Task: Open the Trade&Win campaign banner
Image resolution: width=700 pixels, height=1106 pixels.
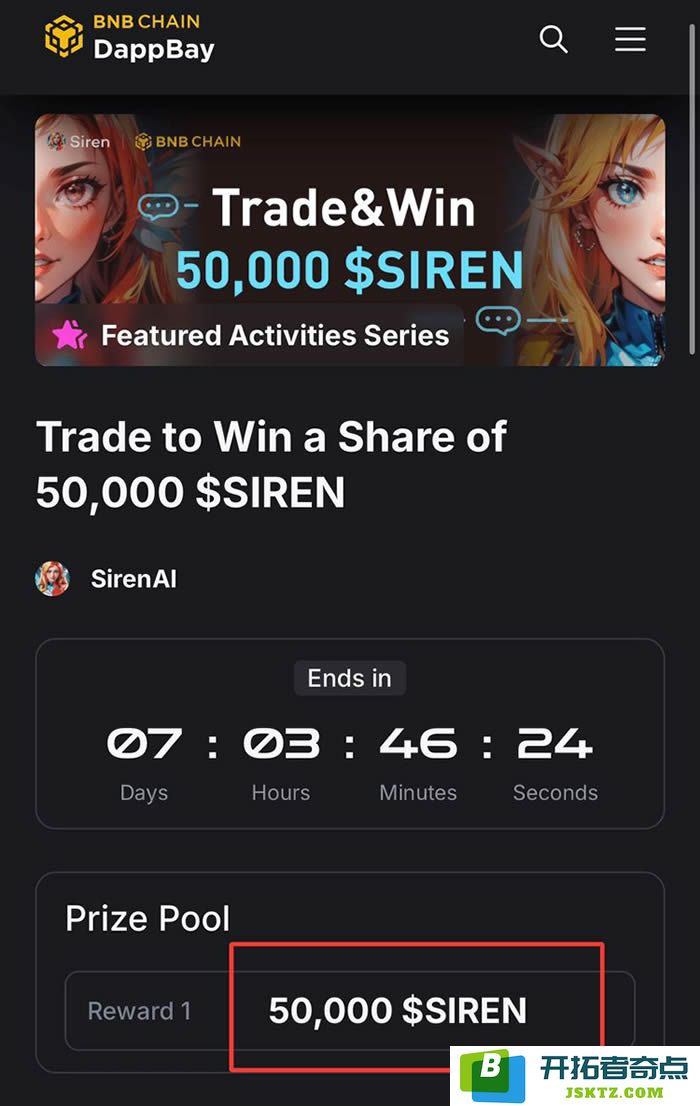Action: click(350, 240)
